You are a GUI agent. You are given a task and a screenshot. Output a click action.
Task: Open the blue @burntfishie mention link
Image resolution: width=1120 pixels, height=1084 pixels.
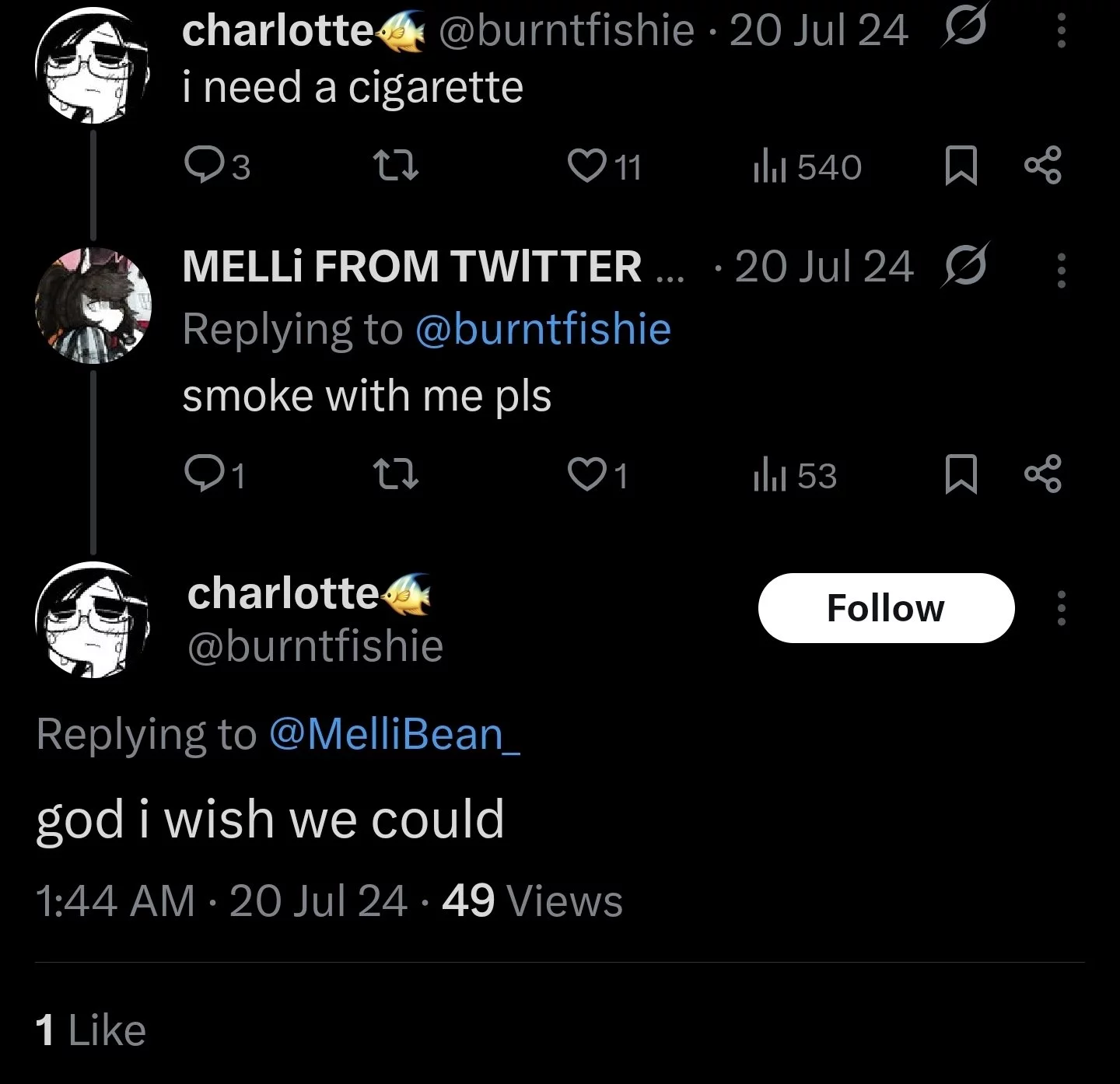[x=543, y=328]
